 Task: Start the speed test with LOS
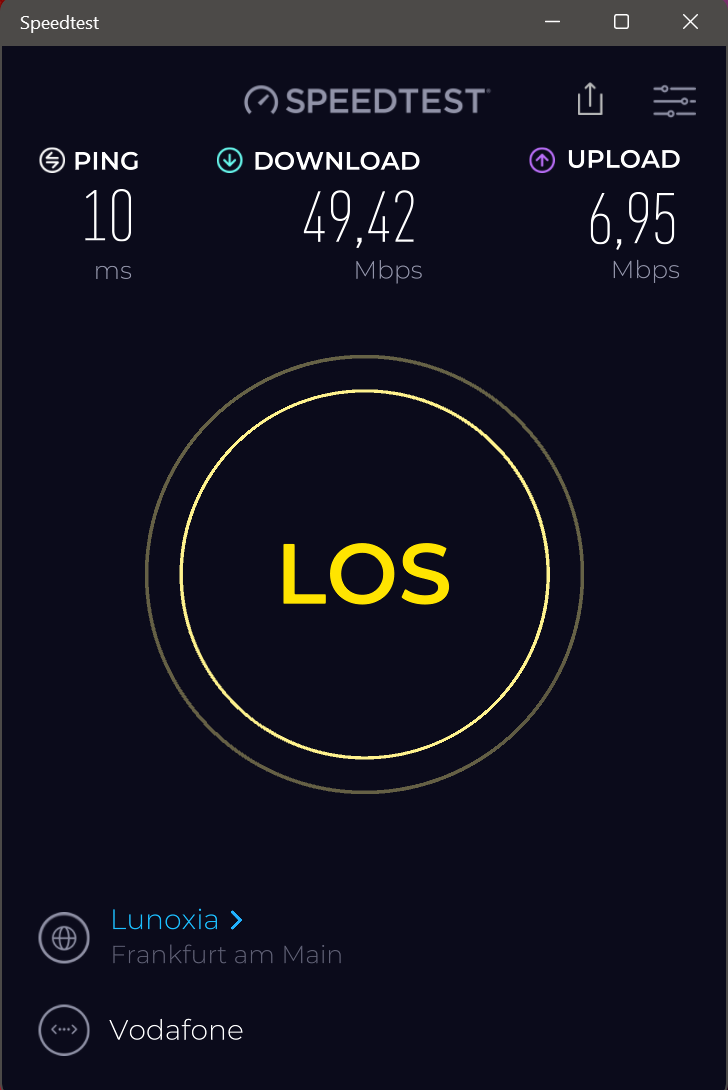[x=365, y=574]
